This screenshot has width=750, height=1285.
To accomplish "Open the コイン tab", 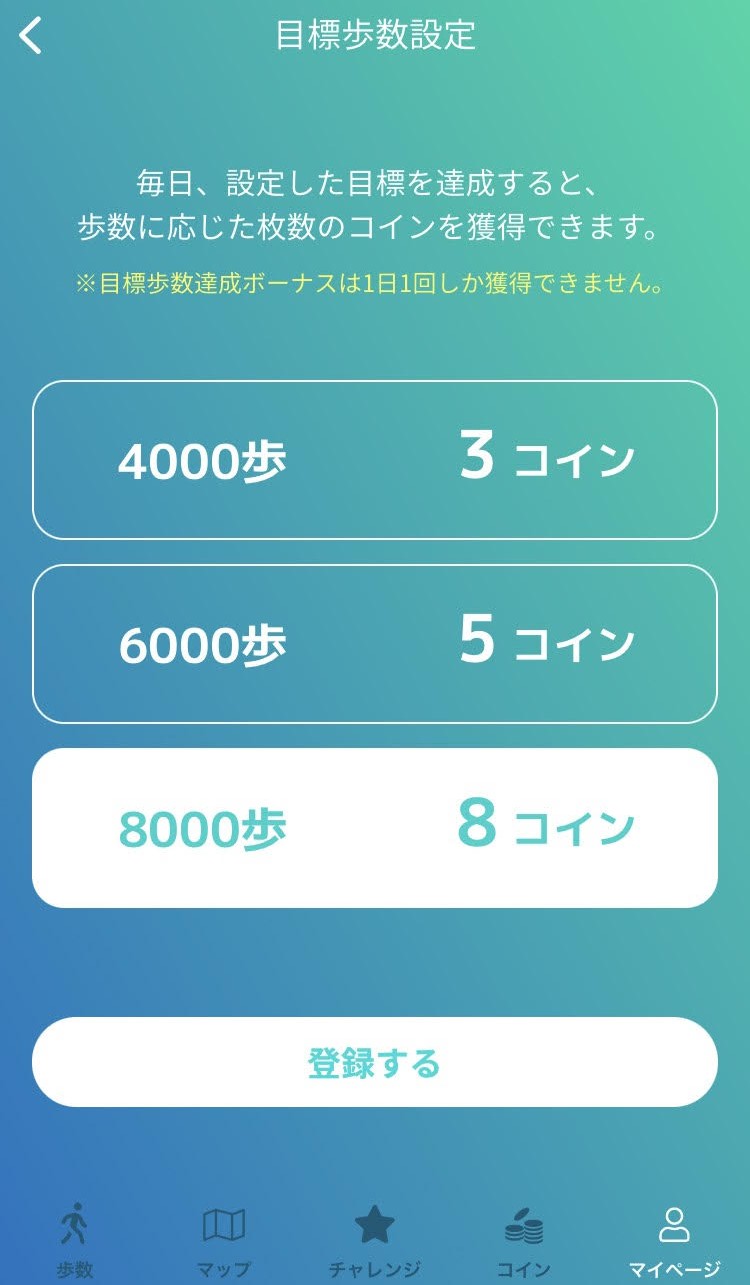I will click(524, 1240).
